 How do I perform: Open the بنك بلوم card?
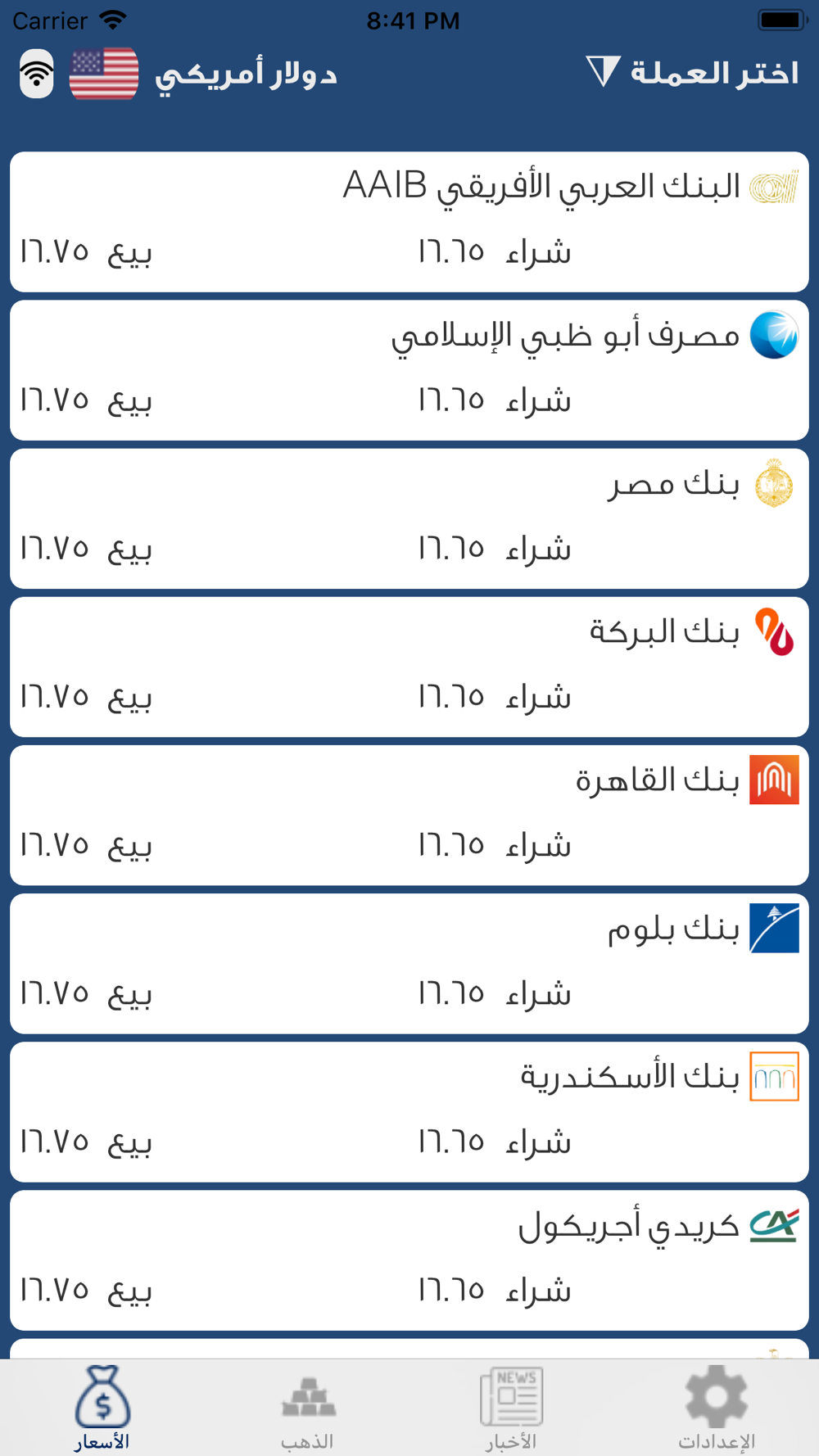[409, 964]
